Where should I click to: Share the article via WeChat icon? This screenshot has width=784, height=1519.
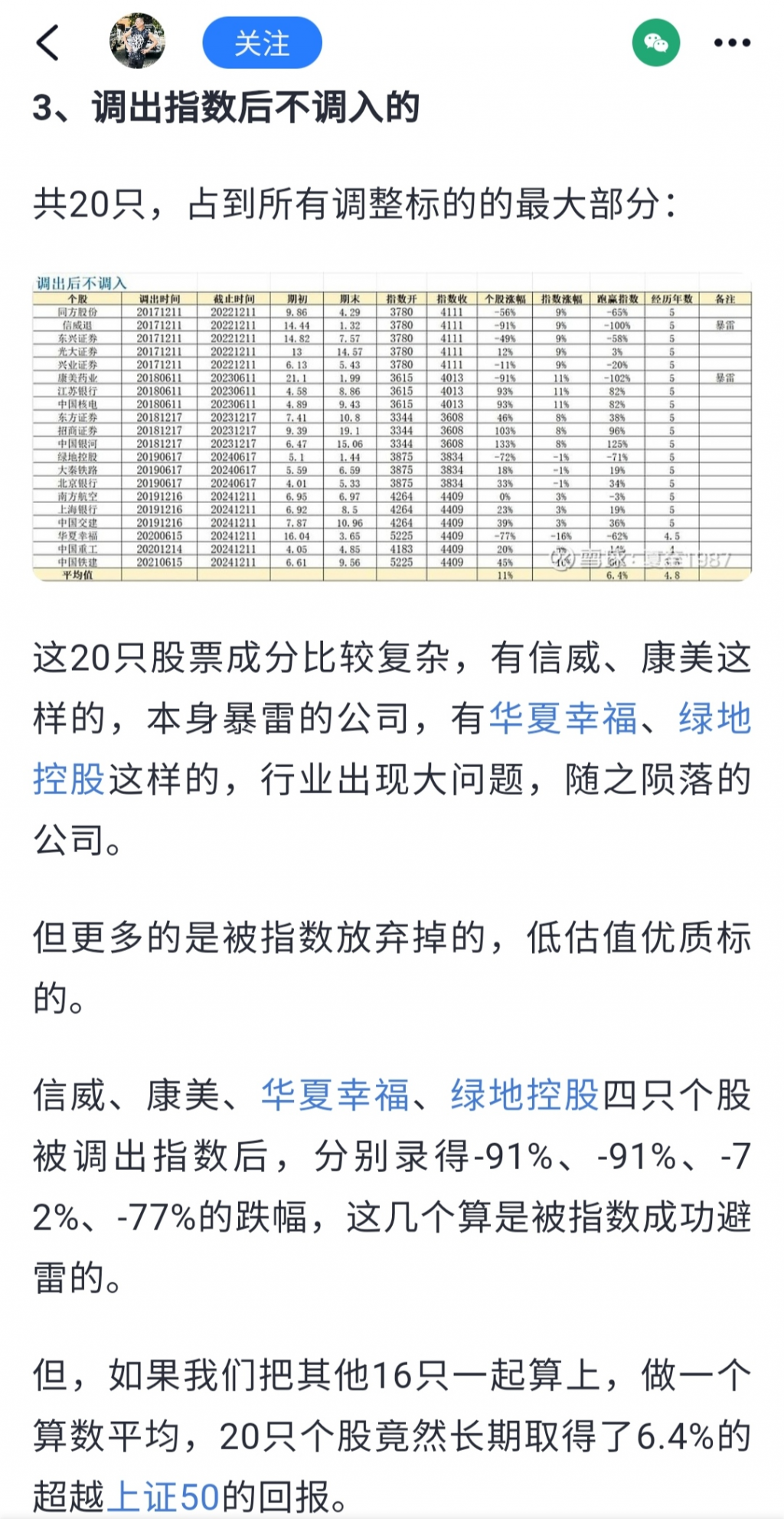coord(656,43)
